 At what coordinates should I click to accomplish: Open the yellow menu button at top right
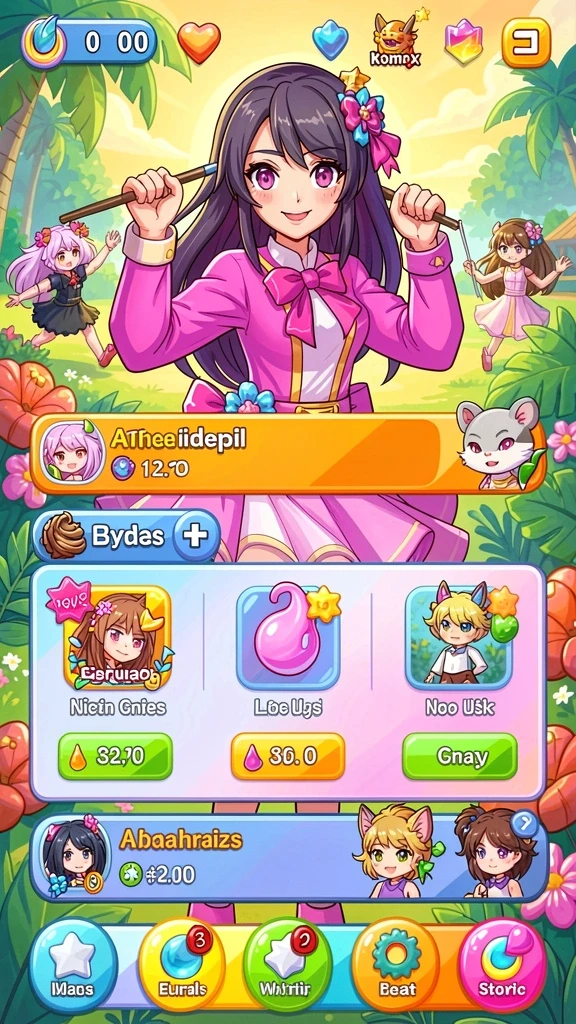pos(526,42)
